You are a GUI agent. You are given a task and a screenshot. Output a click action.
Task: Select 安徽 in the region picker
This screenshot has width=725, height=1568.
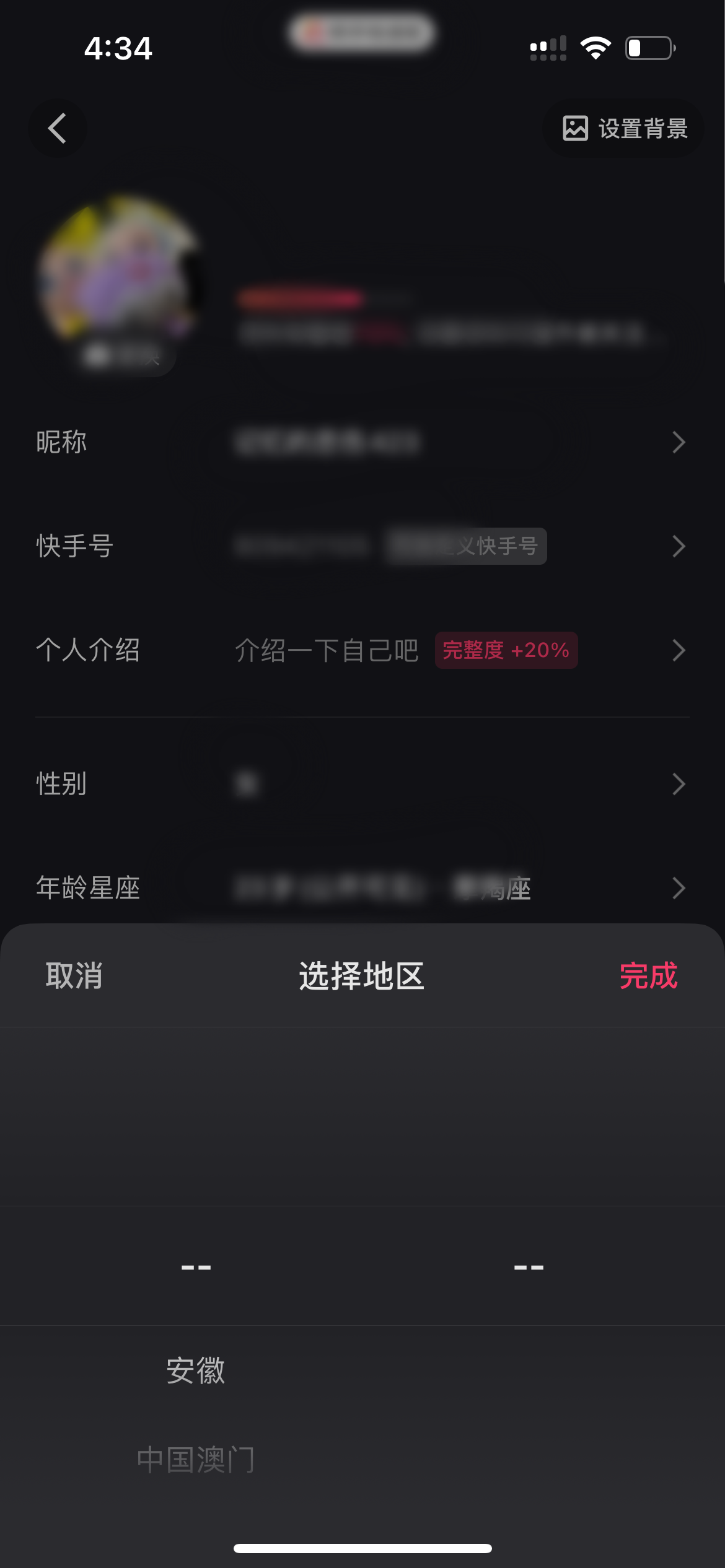pyautogui.click(x=196, y=1370)
